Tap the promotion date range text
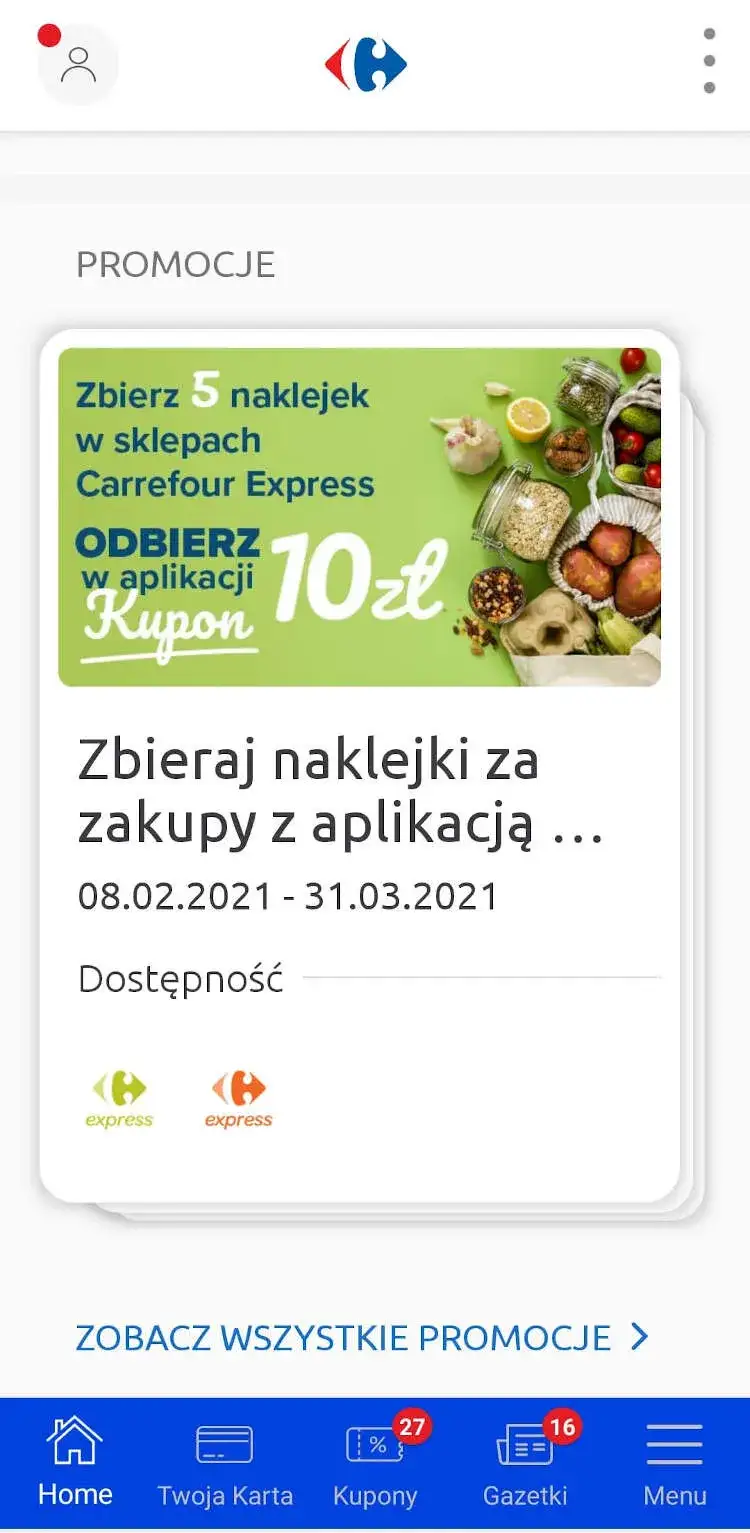750x1533 pixels. click(x=287, y=895)
